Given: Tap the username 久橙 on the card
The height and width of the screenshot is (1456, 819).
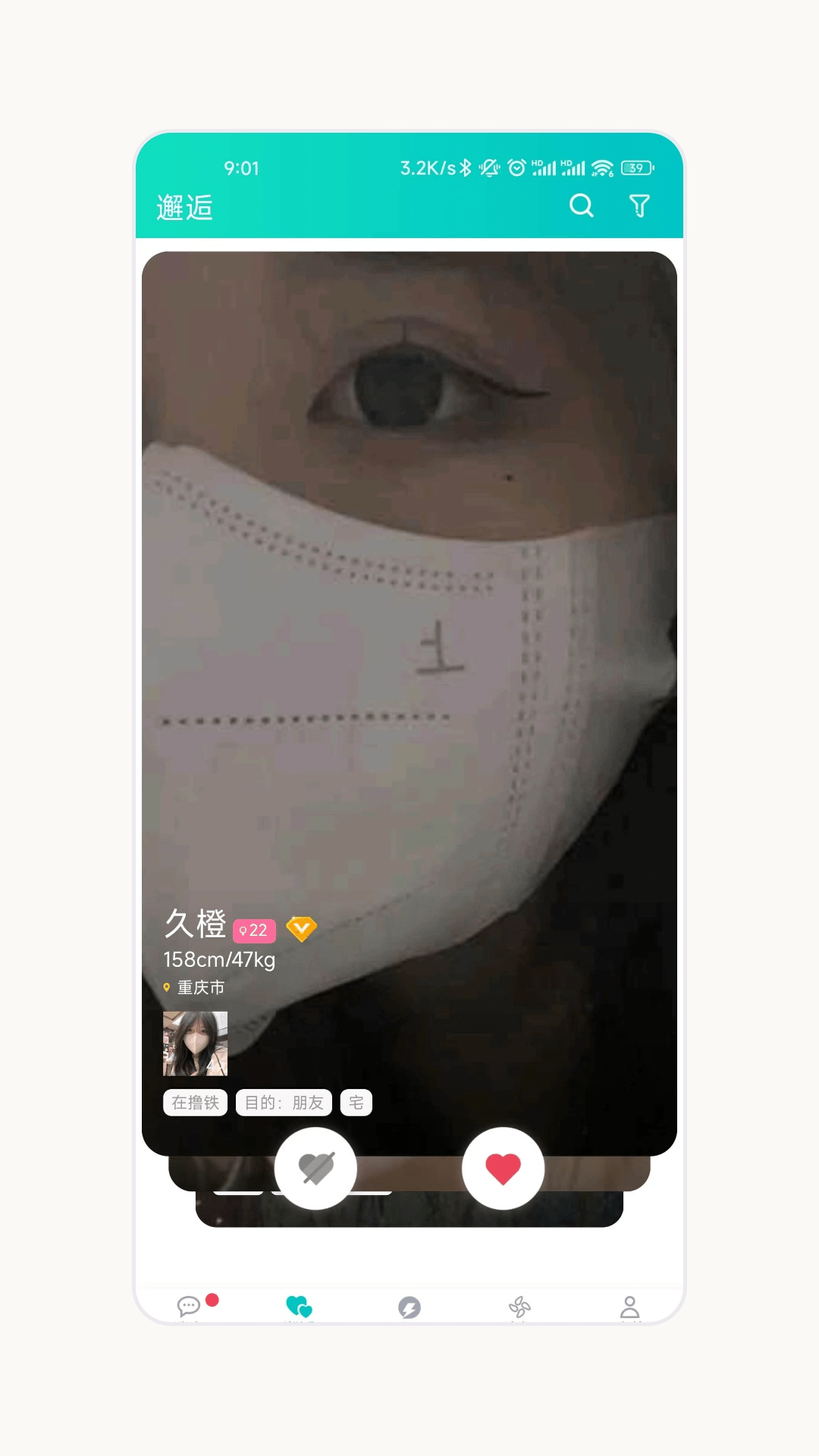Looking at the screenshot, I should pyautogui.click(x=196, y=925).
